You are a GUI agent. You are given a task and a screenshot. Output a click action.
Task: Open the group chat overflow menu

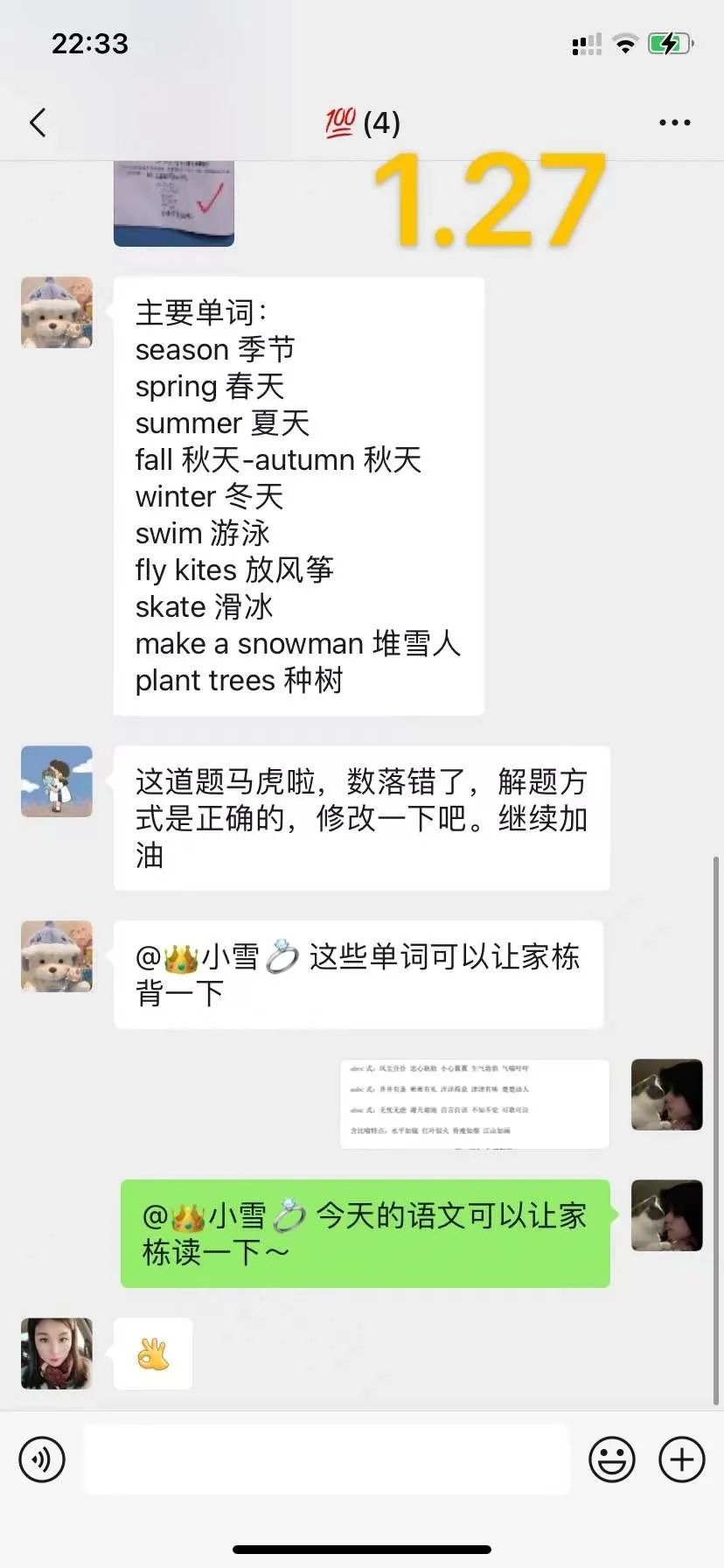pos(674,122)
